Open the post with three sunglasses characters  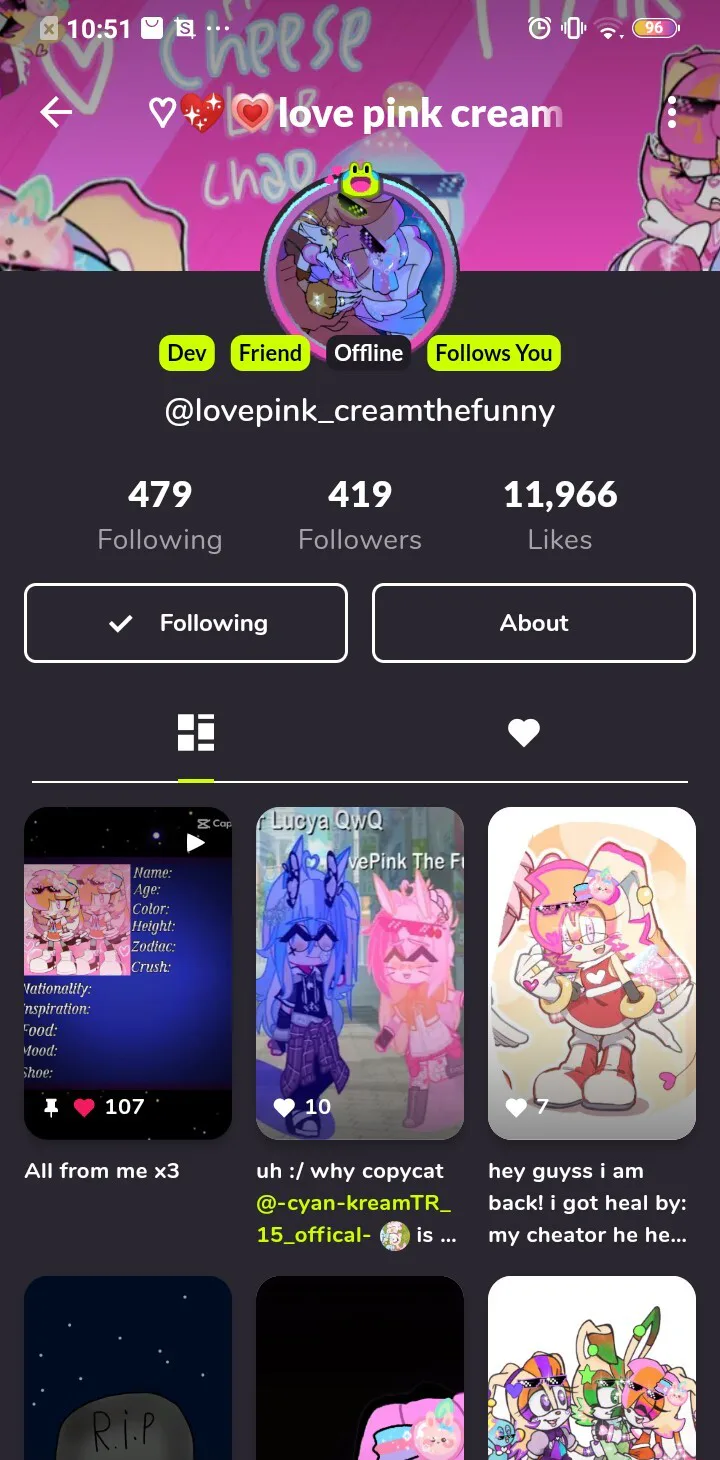tap(592, 1368)
